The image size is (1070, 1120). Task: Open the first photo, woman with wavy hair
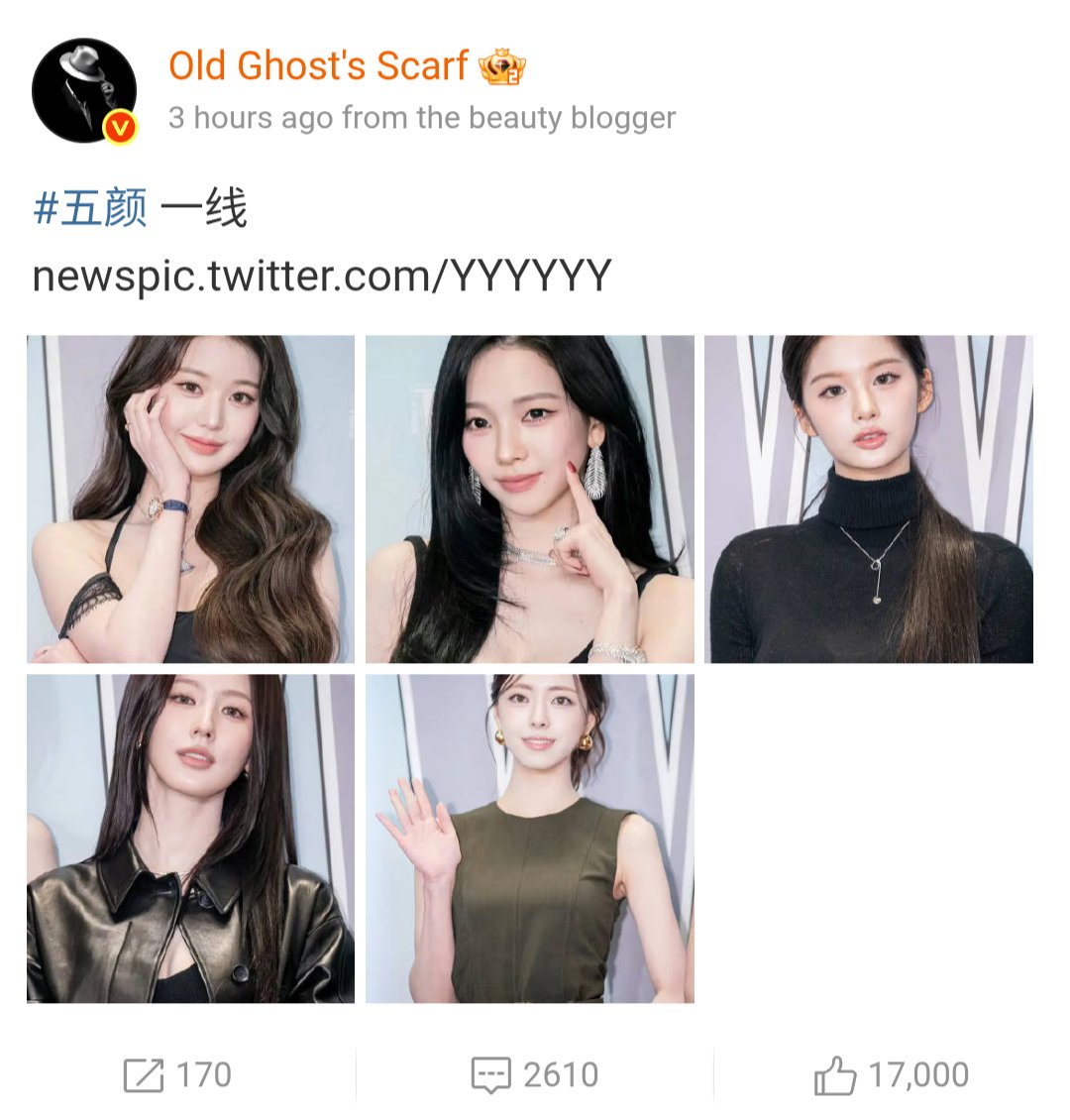tap(190, 500)
